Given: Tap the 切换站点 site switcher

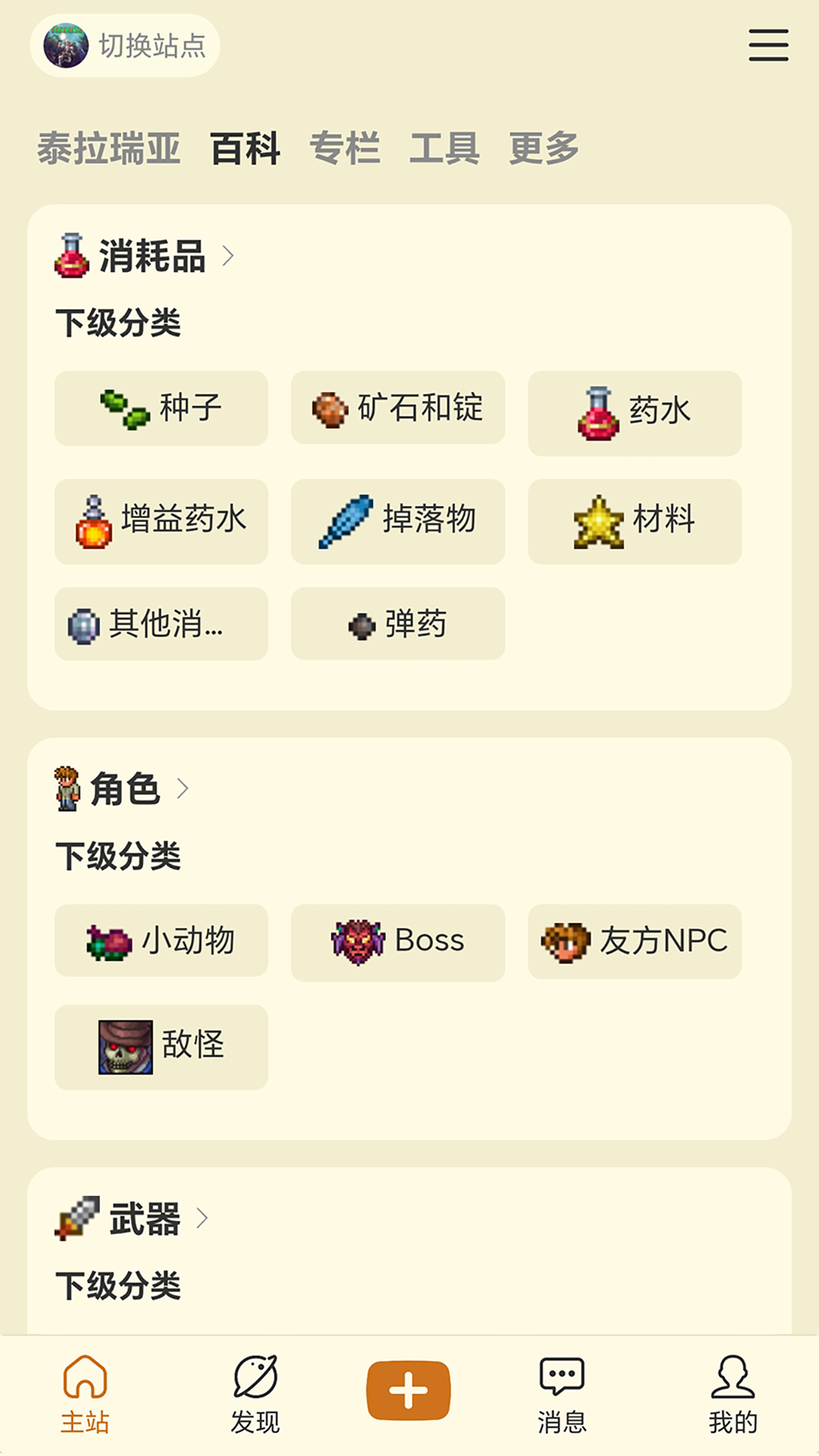Looking at the screenshot, I should pyautogui.click(x=126, y=45).
